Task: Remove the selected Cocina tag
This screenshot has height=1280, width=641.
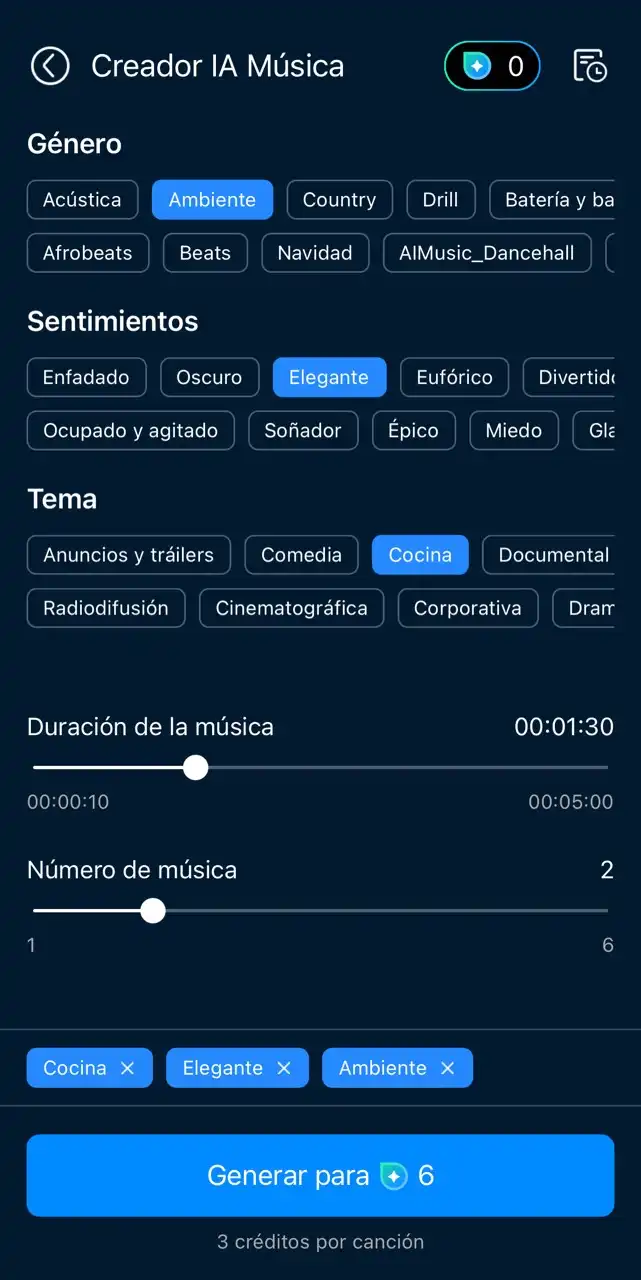Action: click(x=127, y=1068)
